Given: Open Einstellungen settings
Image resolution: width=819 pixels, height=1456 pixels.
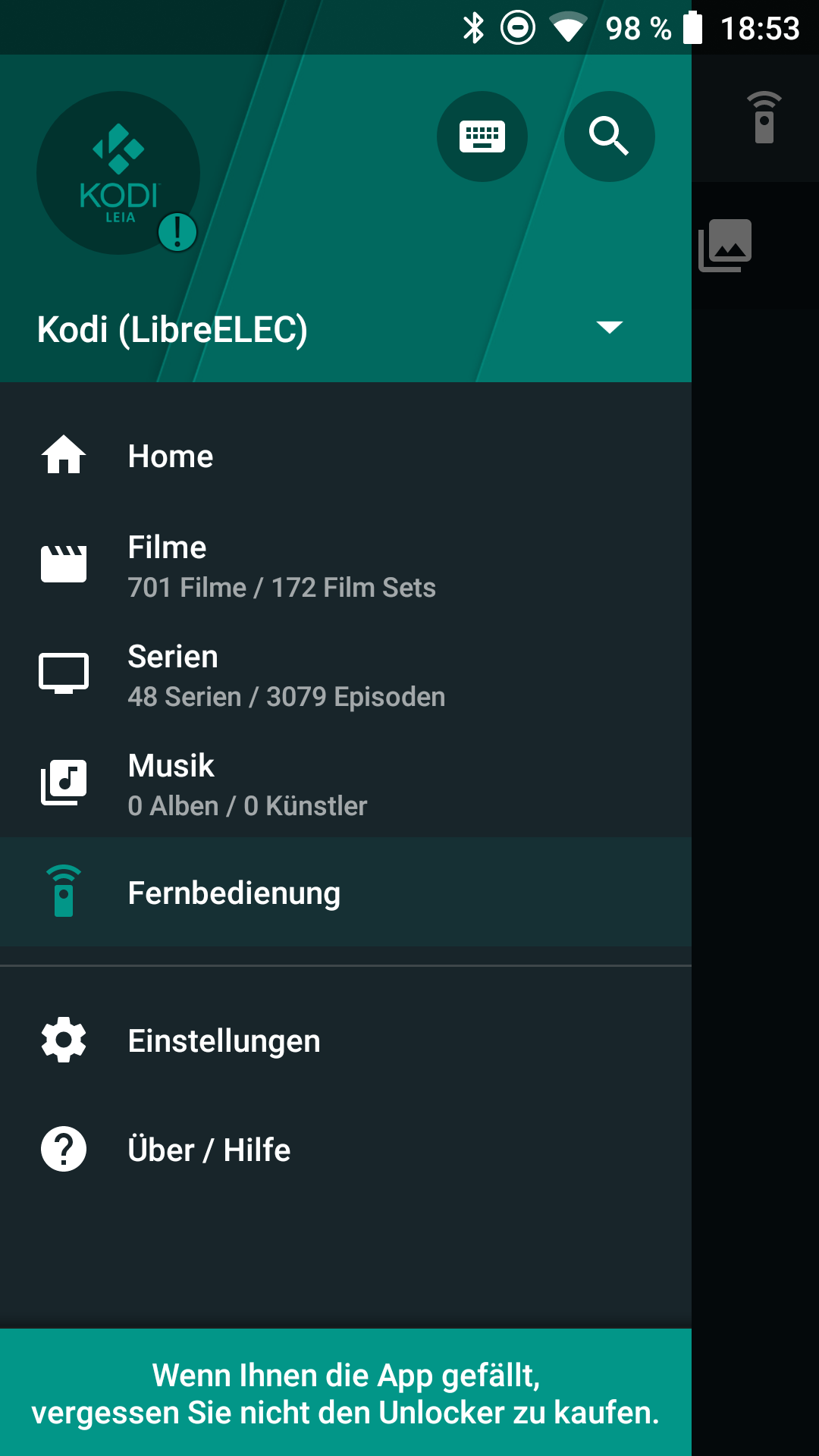Looking at the screenshot, I should point(346,1040).
